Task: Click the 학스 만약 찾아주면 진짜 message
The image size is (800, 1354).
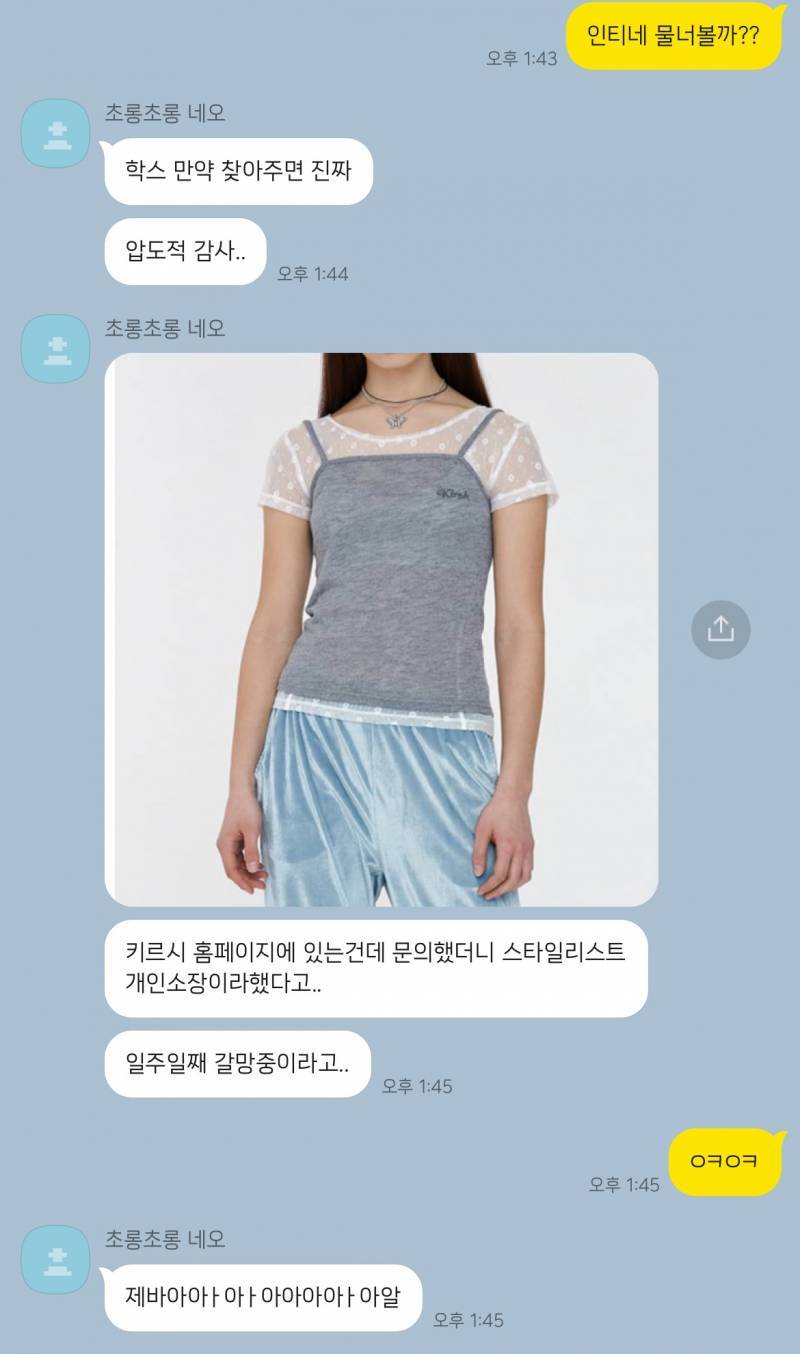Action: [240, 172]
